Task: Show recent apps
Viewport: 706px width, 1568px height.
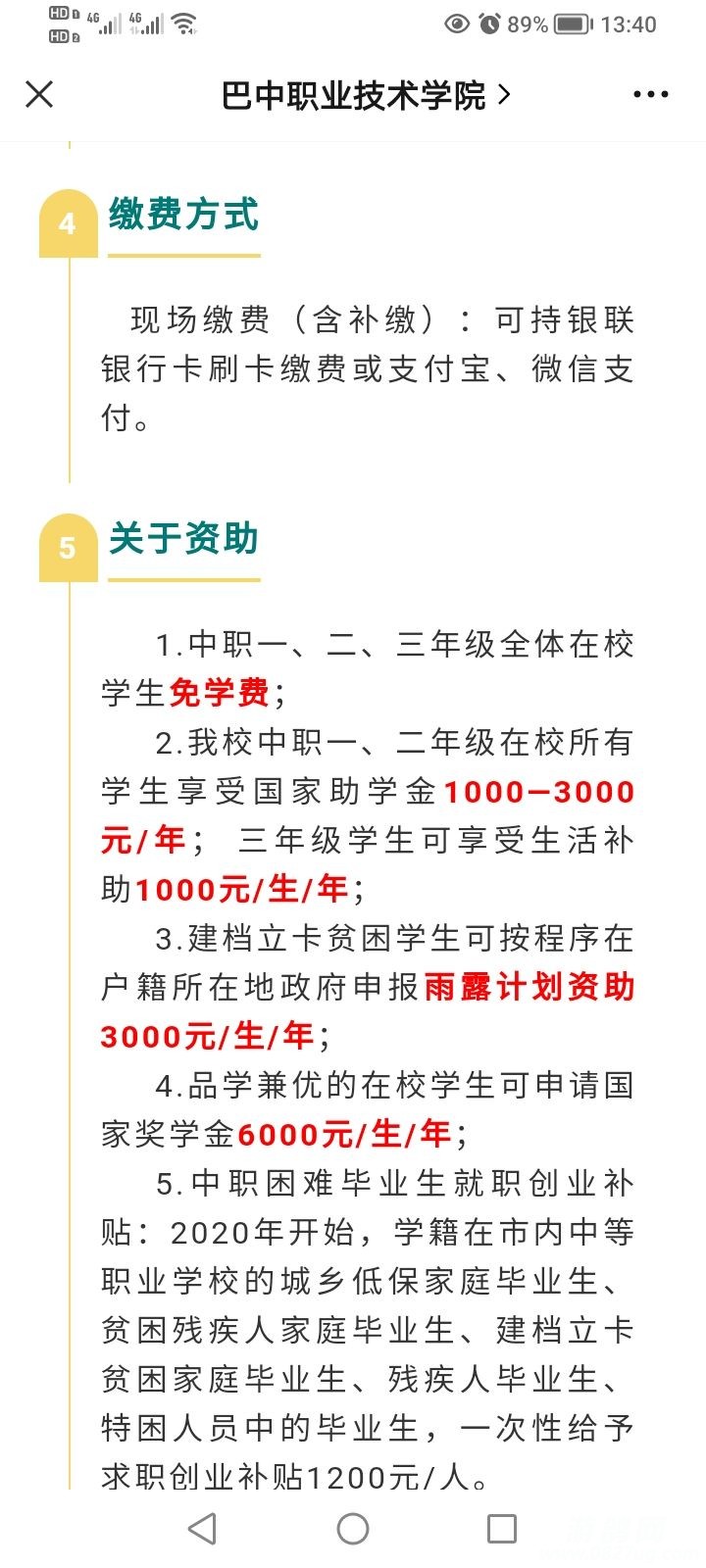Action: point(502,1528)
